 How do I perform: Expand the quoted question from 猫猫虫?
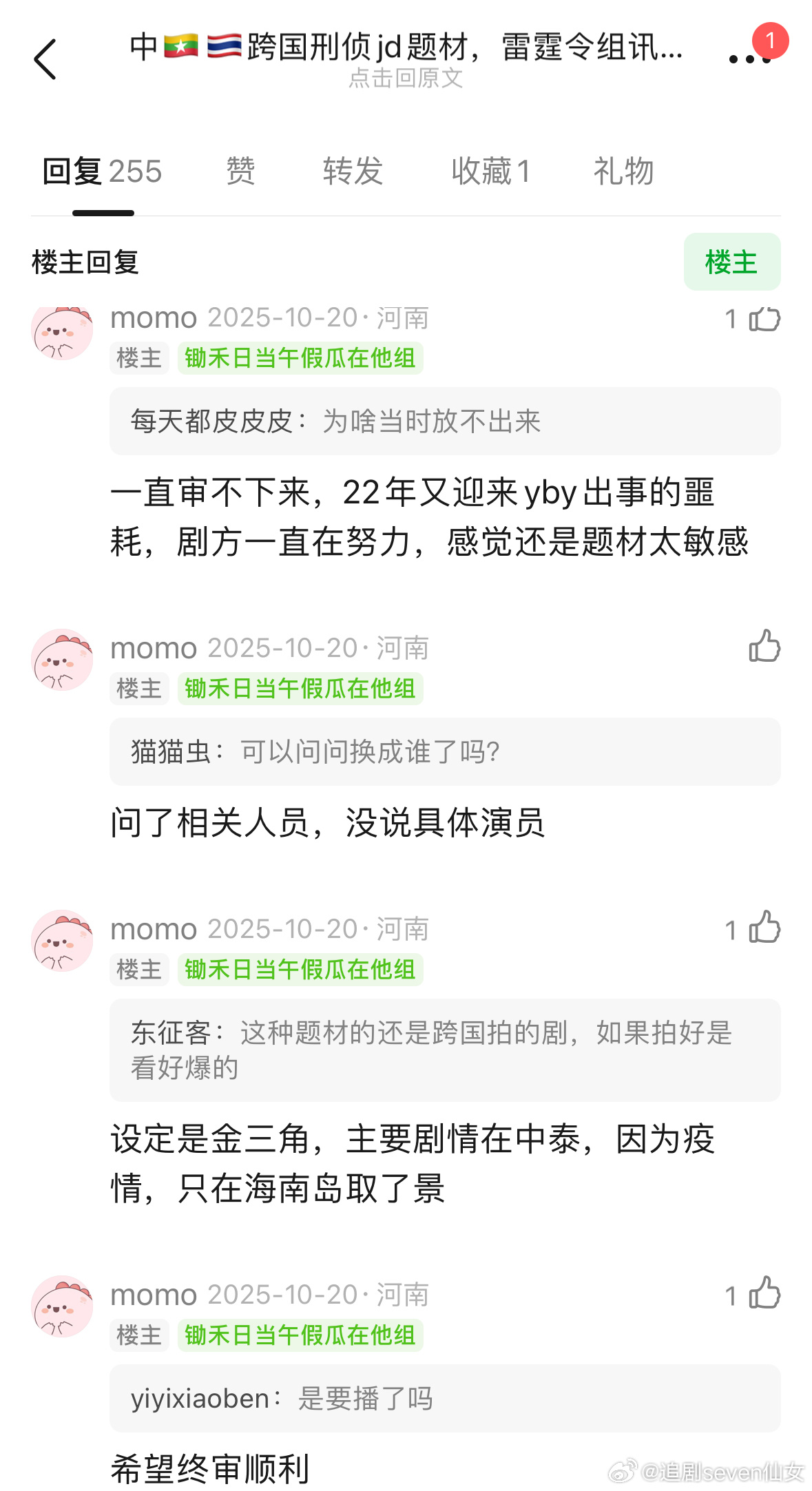pyautogui.click(x=444, y=753)
